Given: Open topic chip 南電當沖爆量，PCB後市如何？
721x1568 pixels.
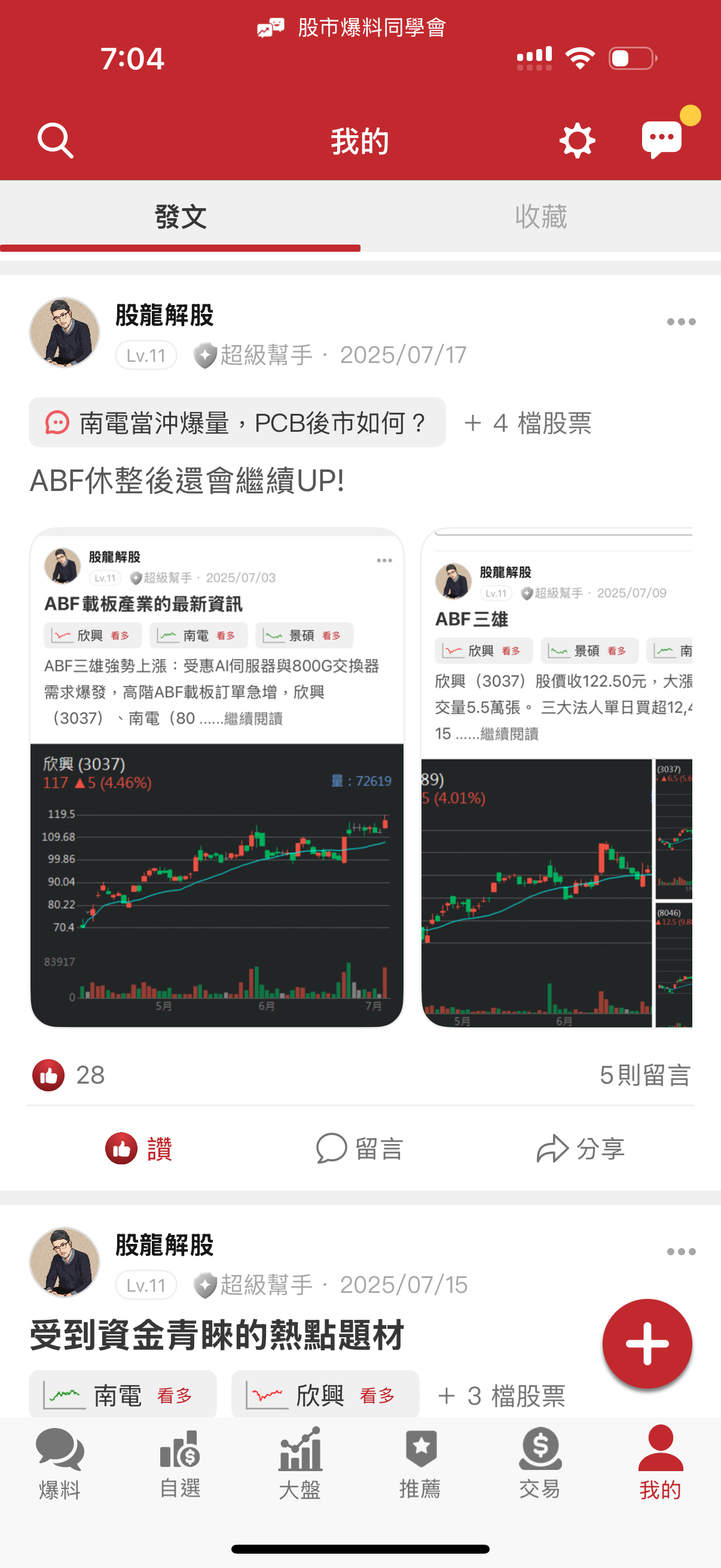Looking at the screenshot, I should click(237, 422).
